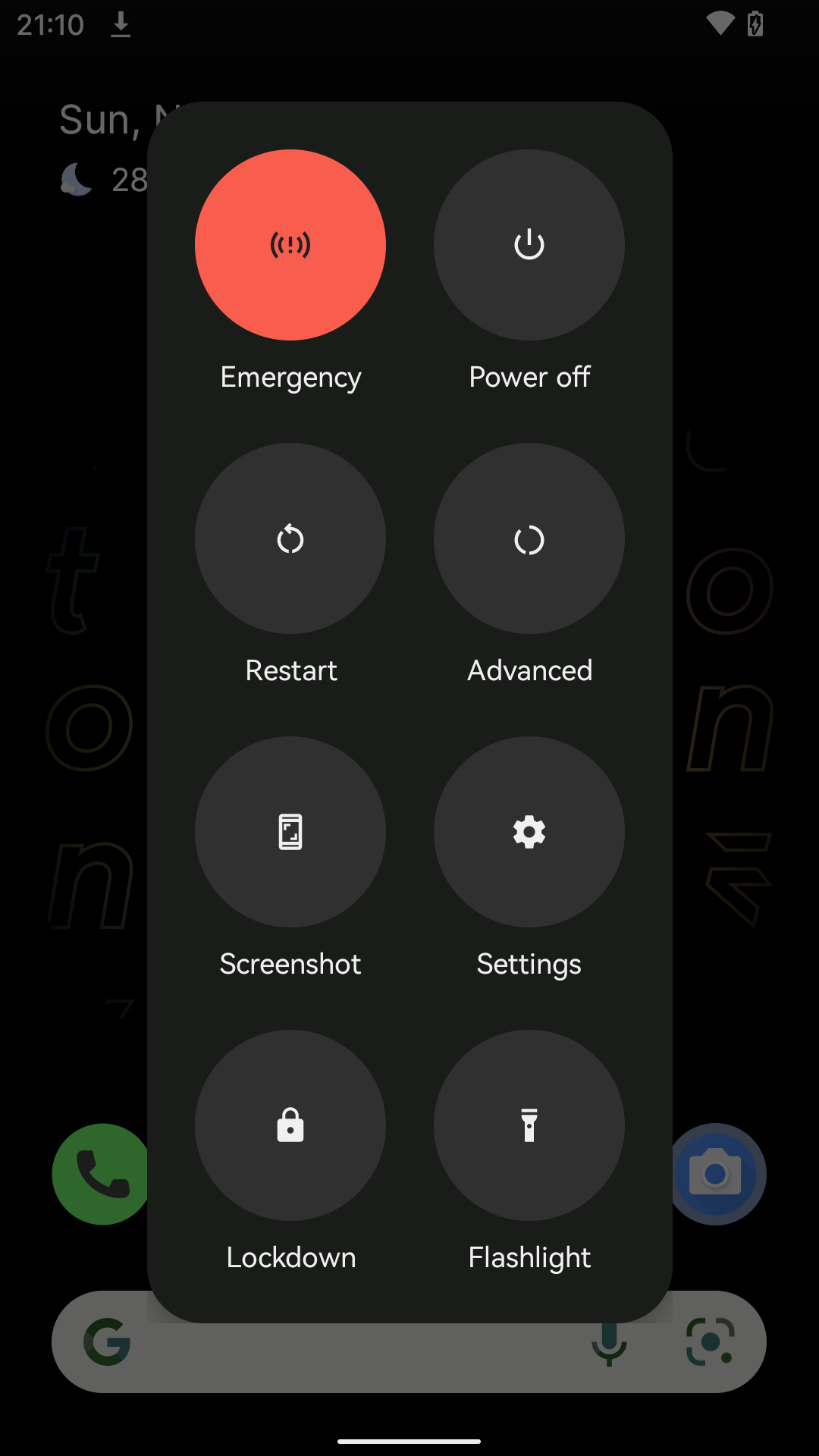Viewport: 819px width, 1456px height.
Task: Open Settings from power menu
Action: pos(529,832)
